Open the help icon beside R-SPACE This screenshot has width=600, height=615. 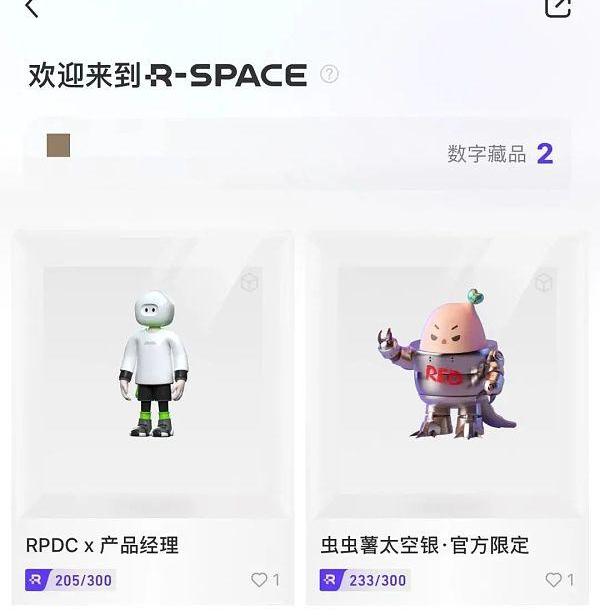[x=329, y=74]
